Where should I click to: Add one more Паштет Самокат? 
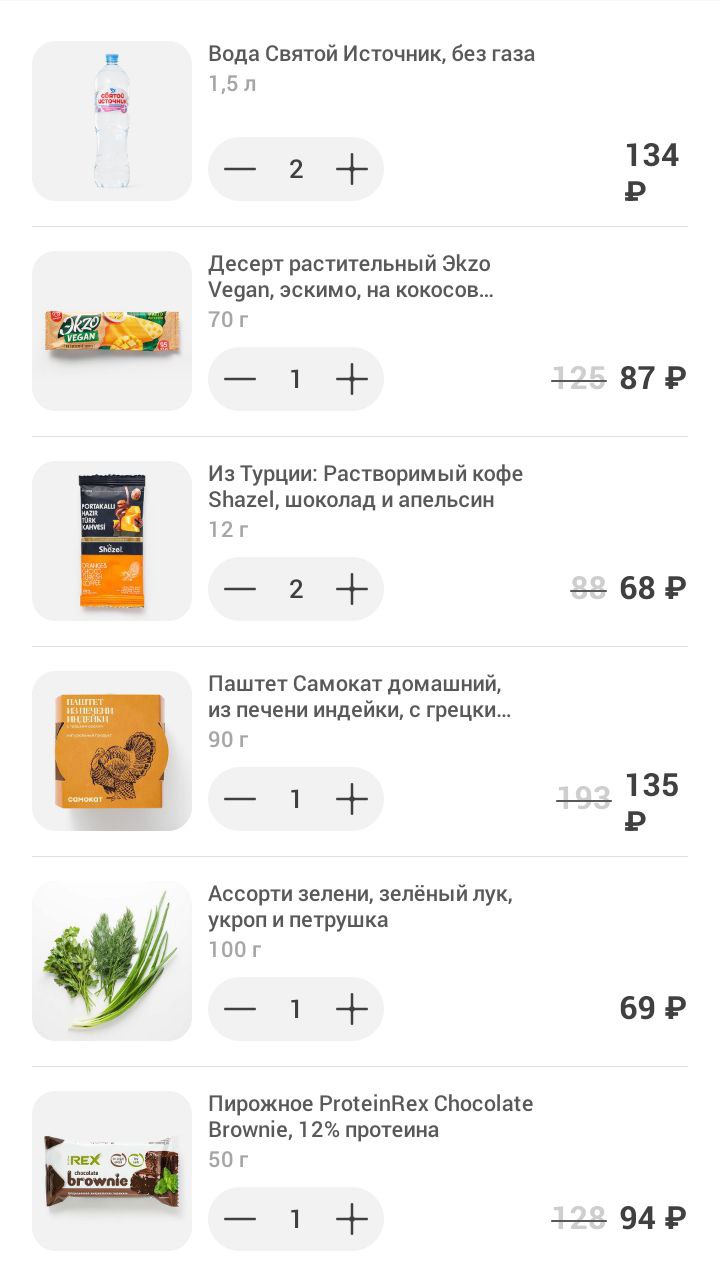click(x=352, y=799)
